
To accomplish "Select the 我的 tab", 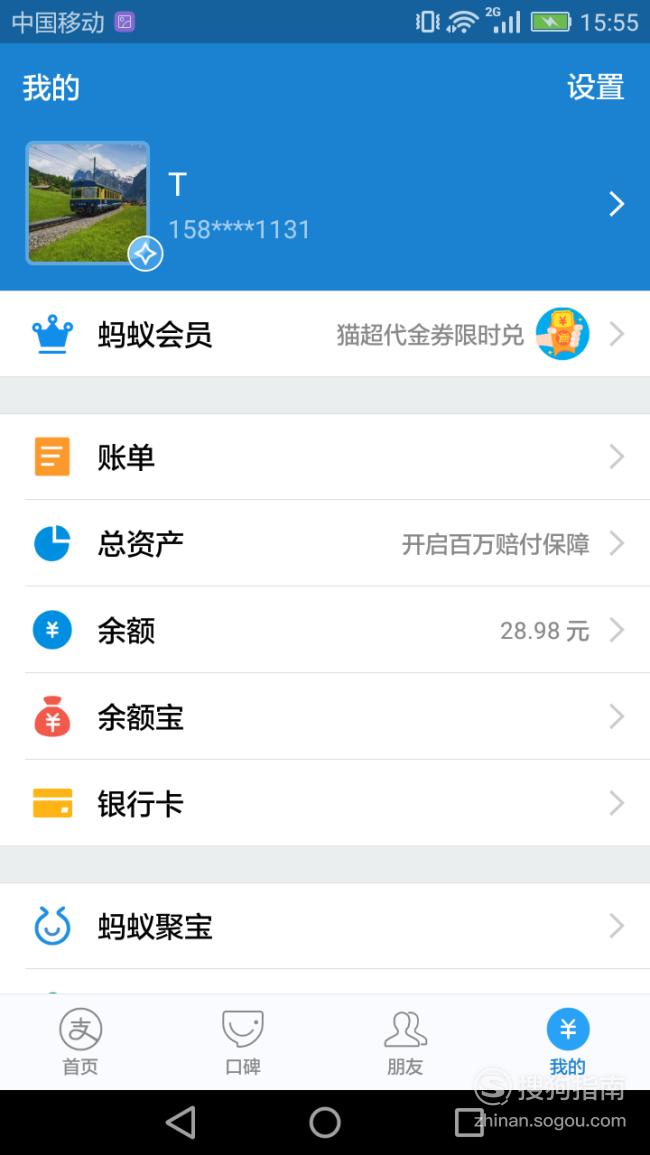I will click(568, 1042).
